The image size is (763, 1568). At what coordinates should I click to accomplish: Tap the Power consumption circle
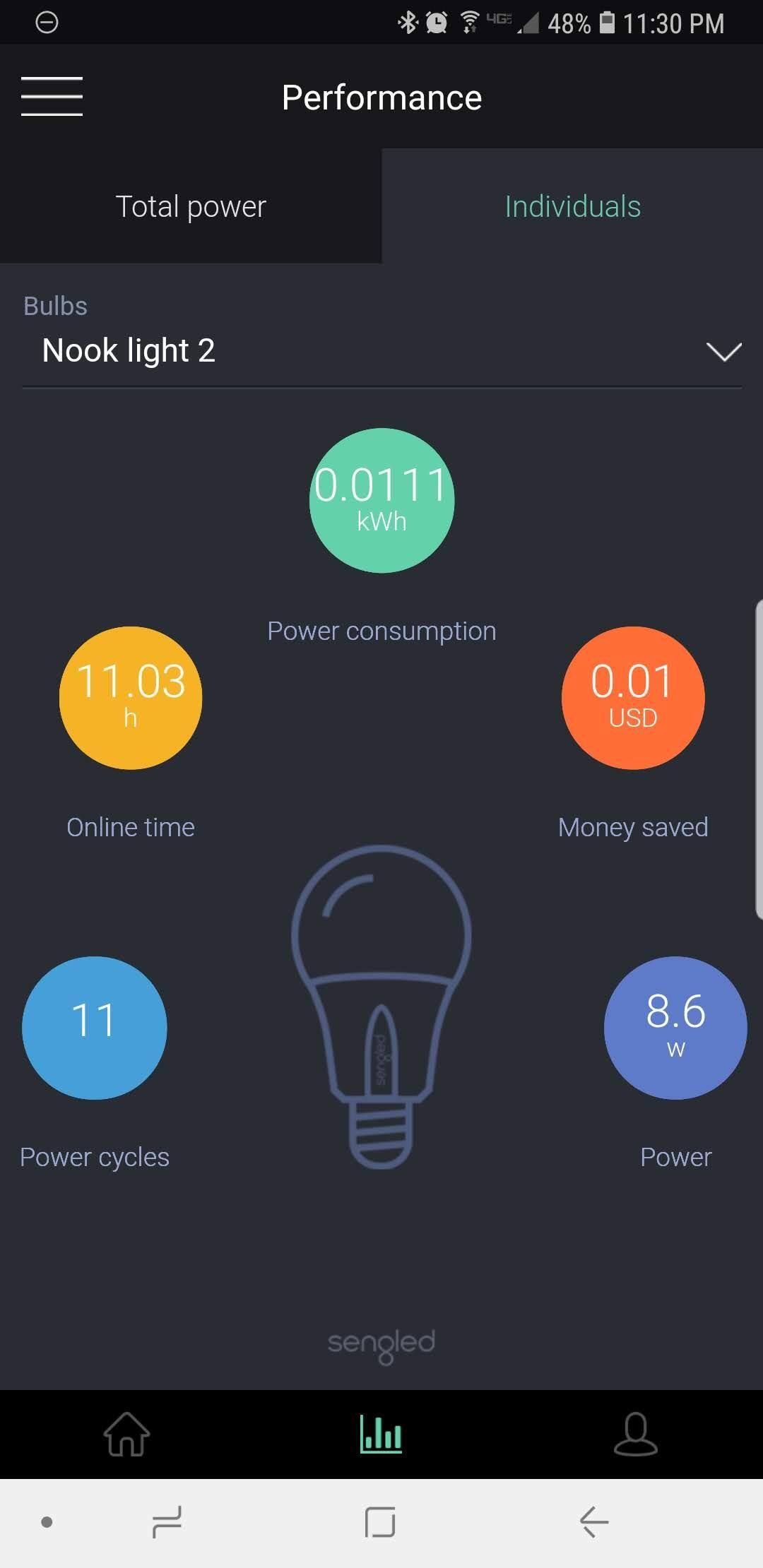coord(381,499)
